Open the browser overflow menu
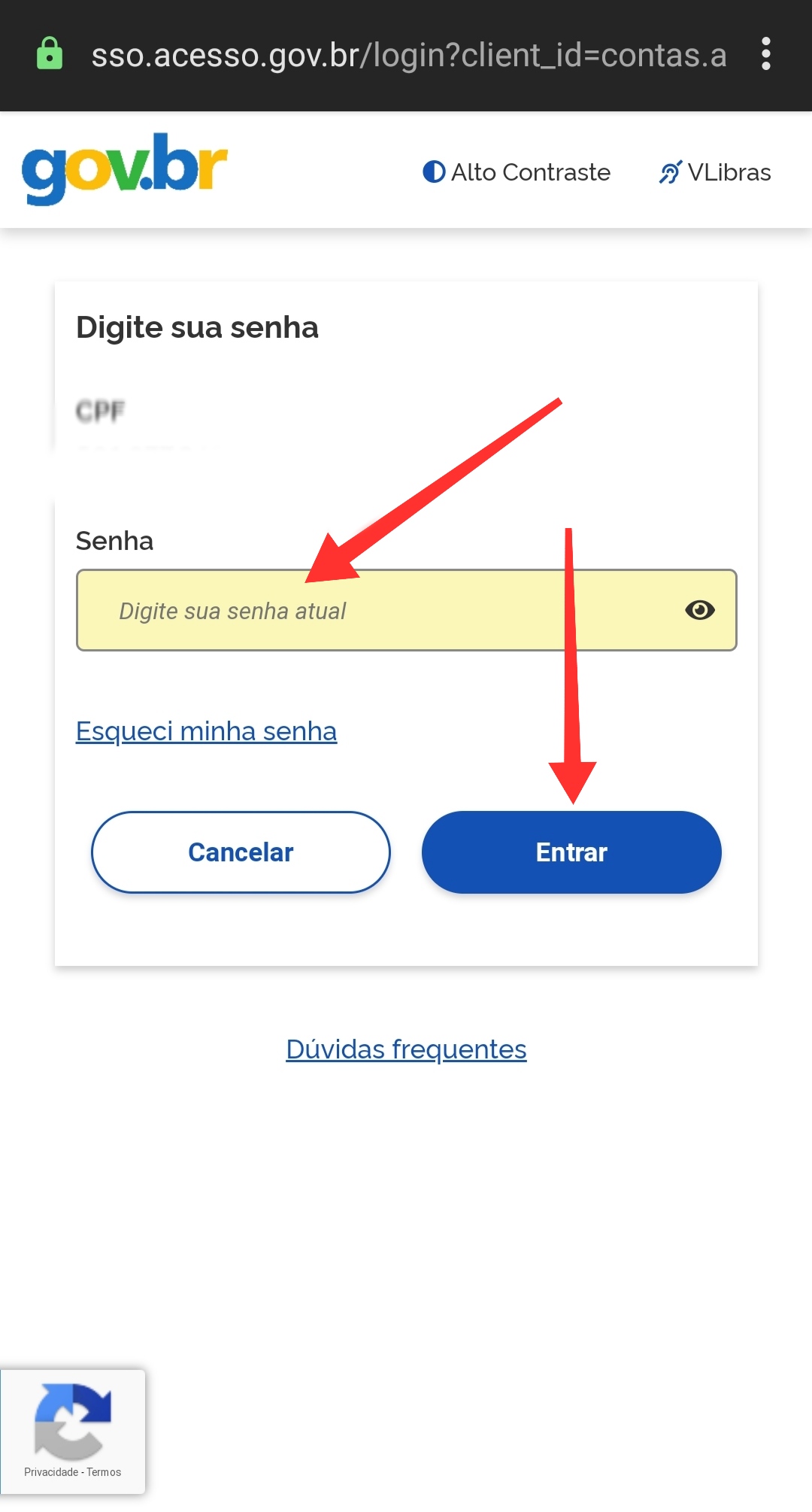 pos(765,54)
